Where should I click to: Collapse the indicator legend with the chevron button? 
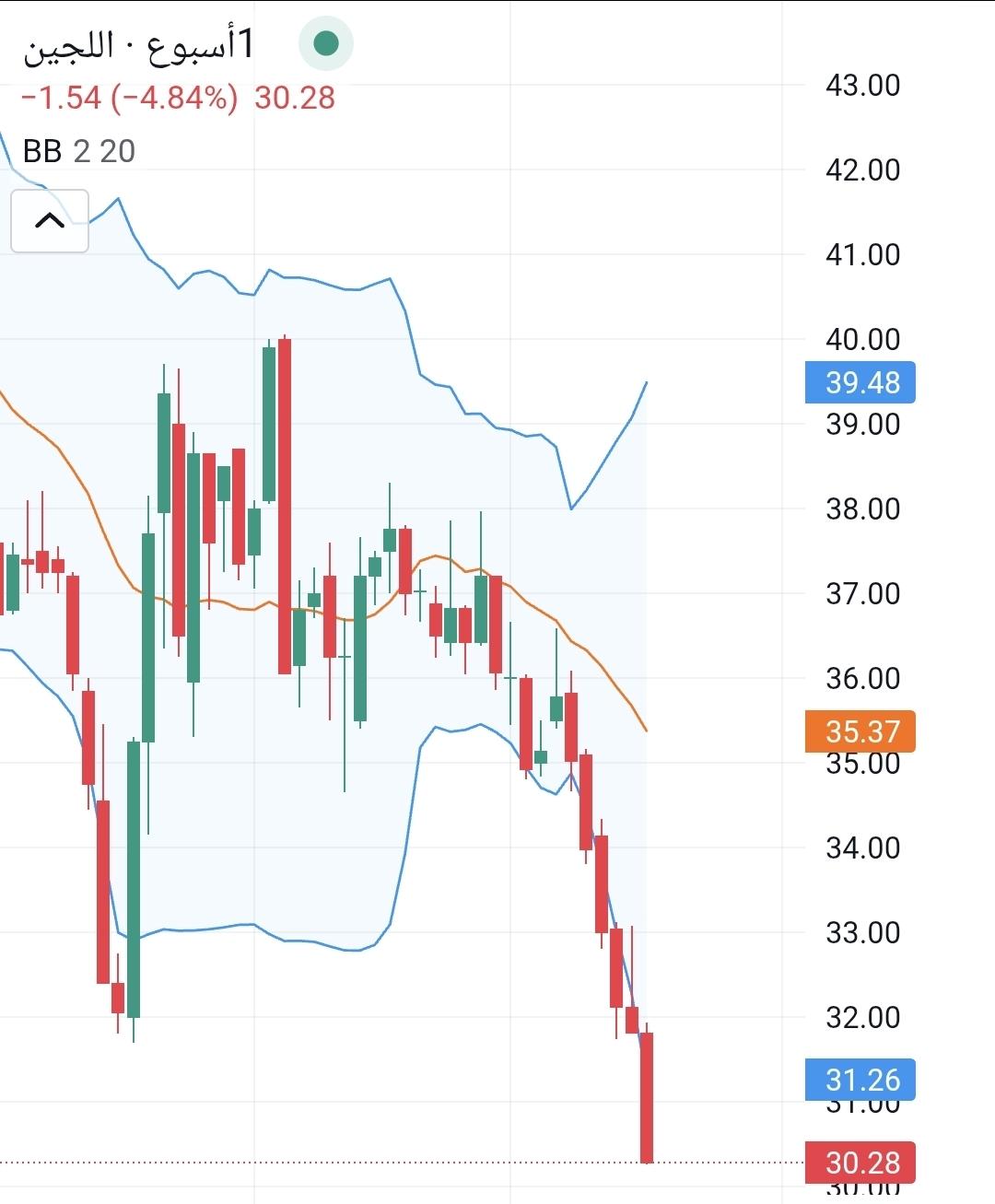click(50, 221)
